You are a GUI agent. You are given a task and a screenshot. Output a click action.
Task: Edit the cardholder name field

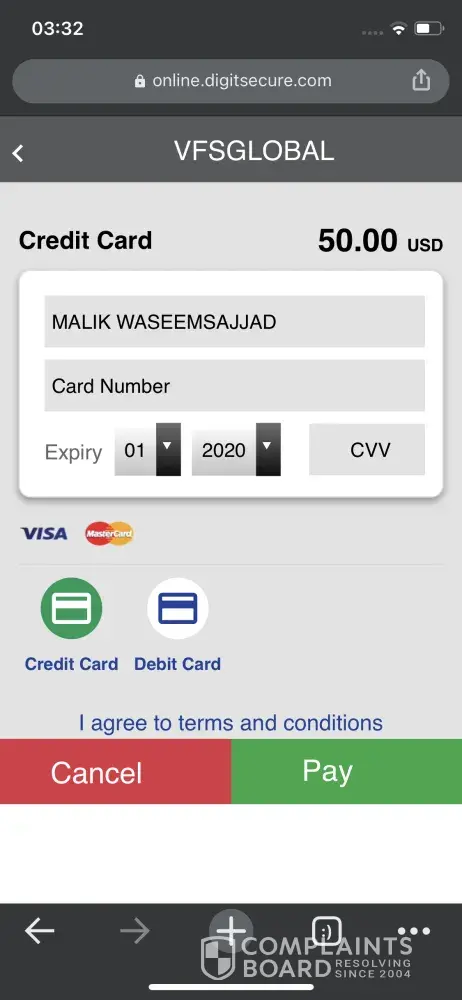[x=234, y=321]
